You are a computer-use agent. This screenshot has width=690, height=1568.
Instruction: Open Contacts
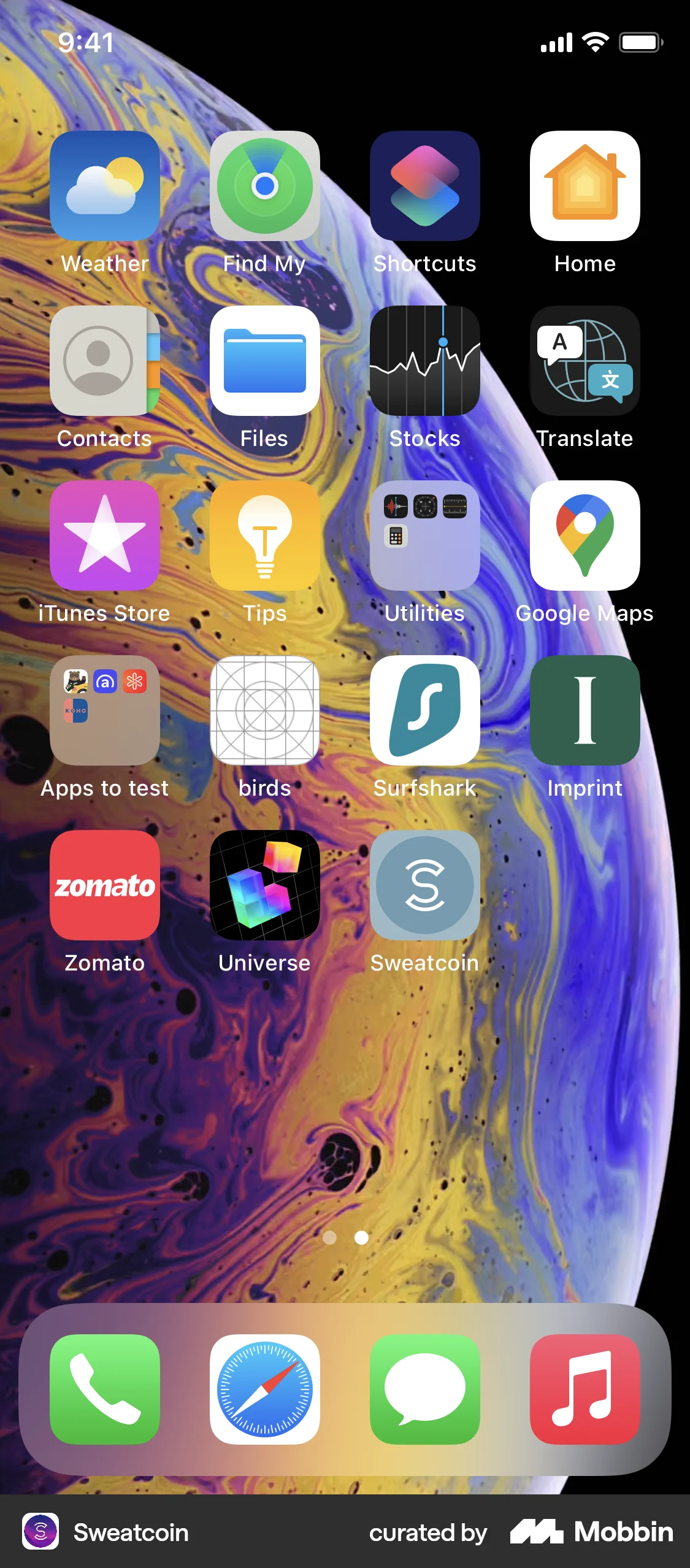point(105,362)
